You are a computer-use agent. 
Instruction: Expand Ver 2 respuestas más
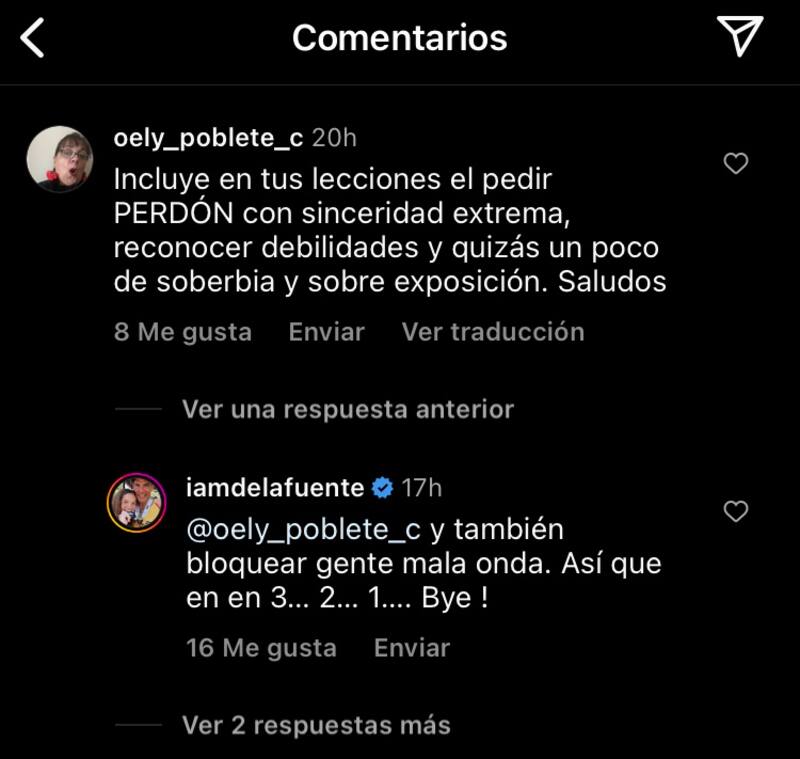click(316, 725)
